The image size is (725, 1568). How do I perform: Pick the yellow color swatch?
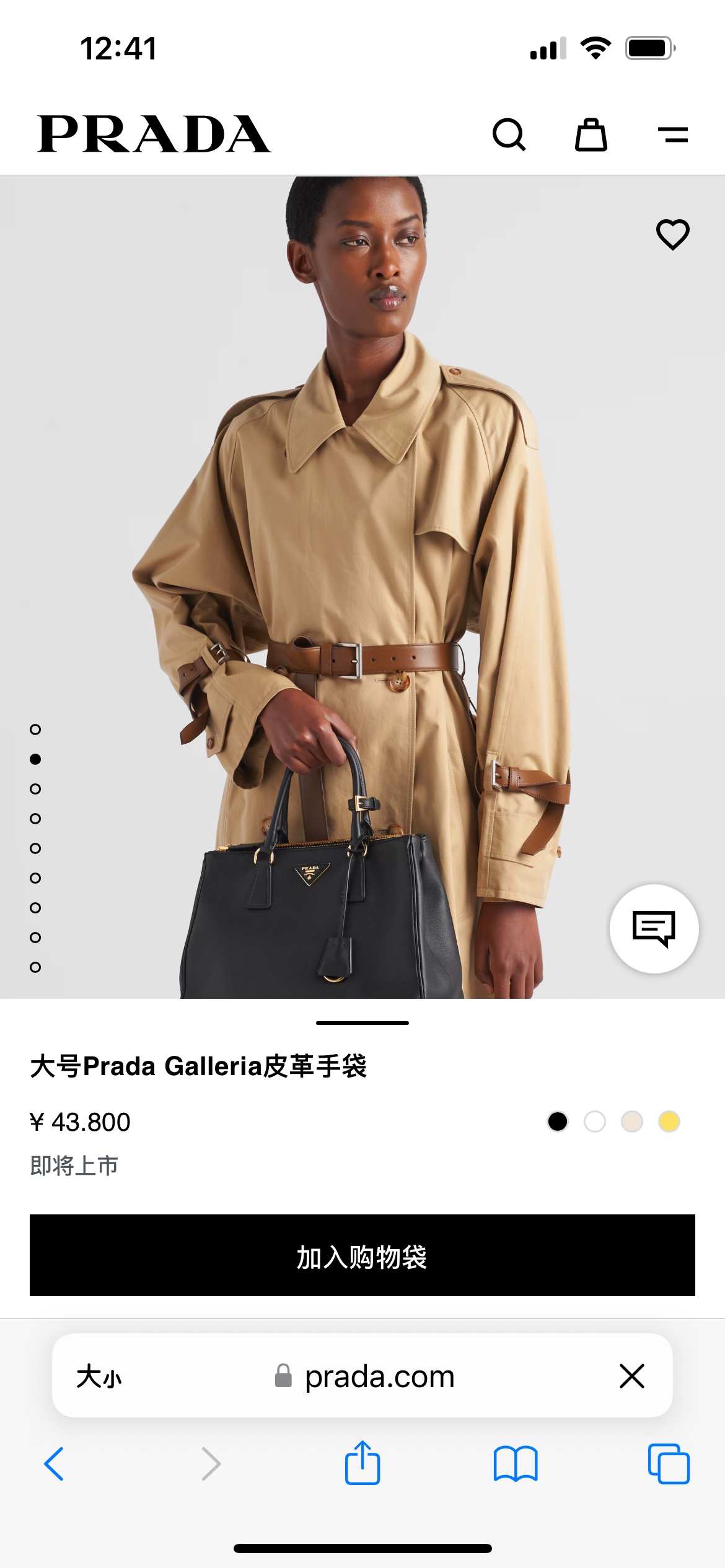(669, 1122)
